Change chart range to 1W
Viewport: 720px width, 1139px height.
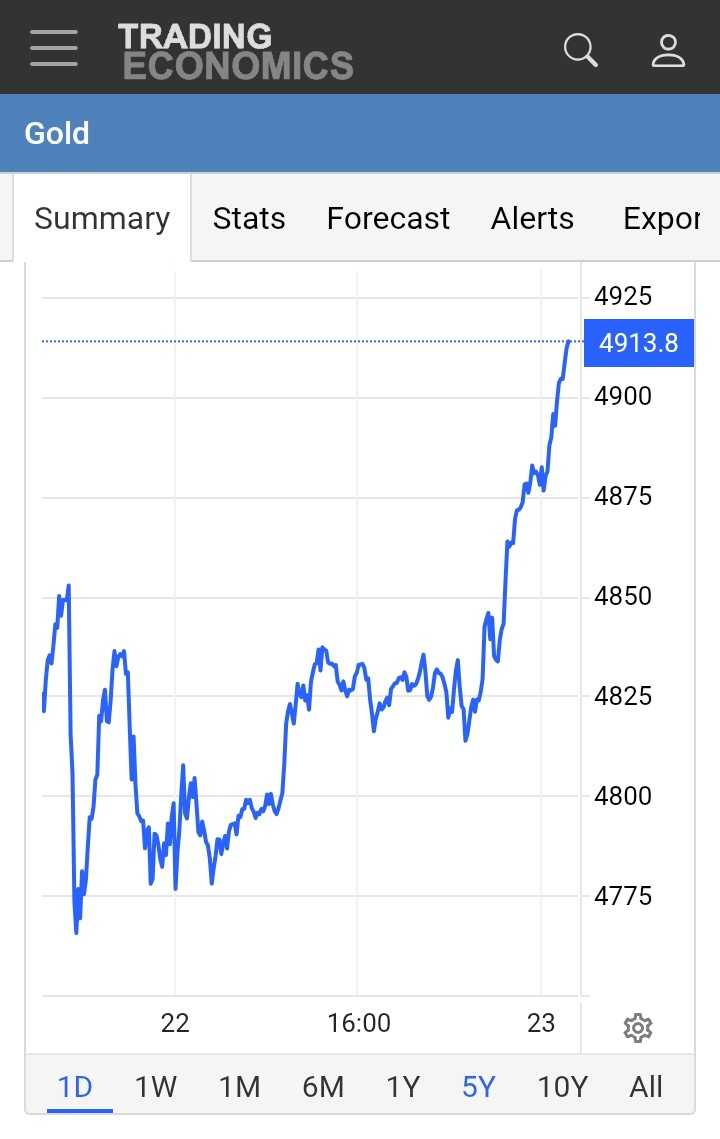pyautogui.click(x=156, y=1086)
